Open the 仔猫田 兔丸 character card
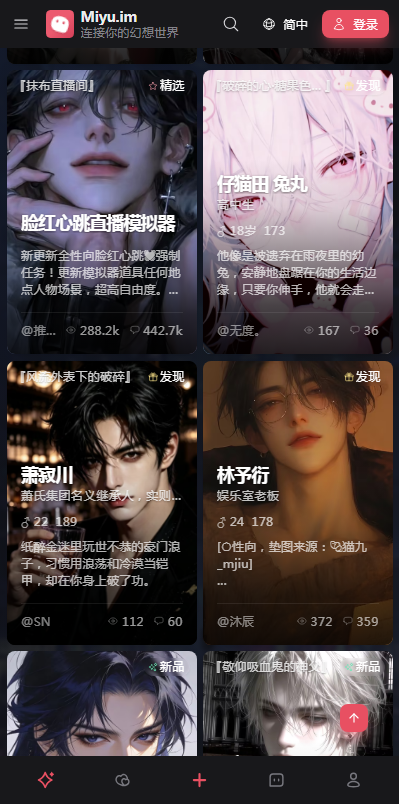 pyautogui.click(x=298, y=212)
